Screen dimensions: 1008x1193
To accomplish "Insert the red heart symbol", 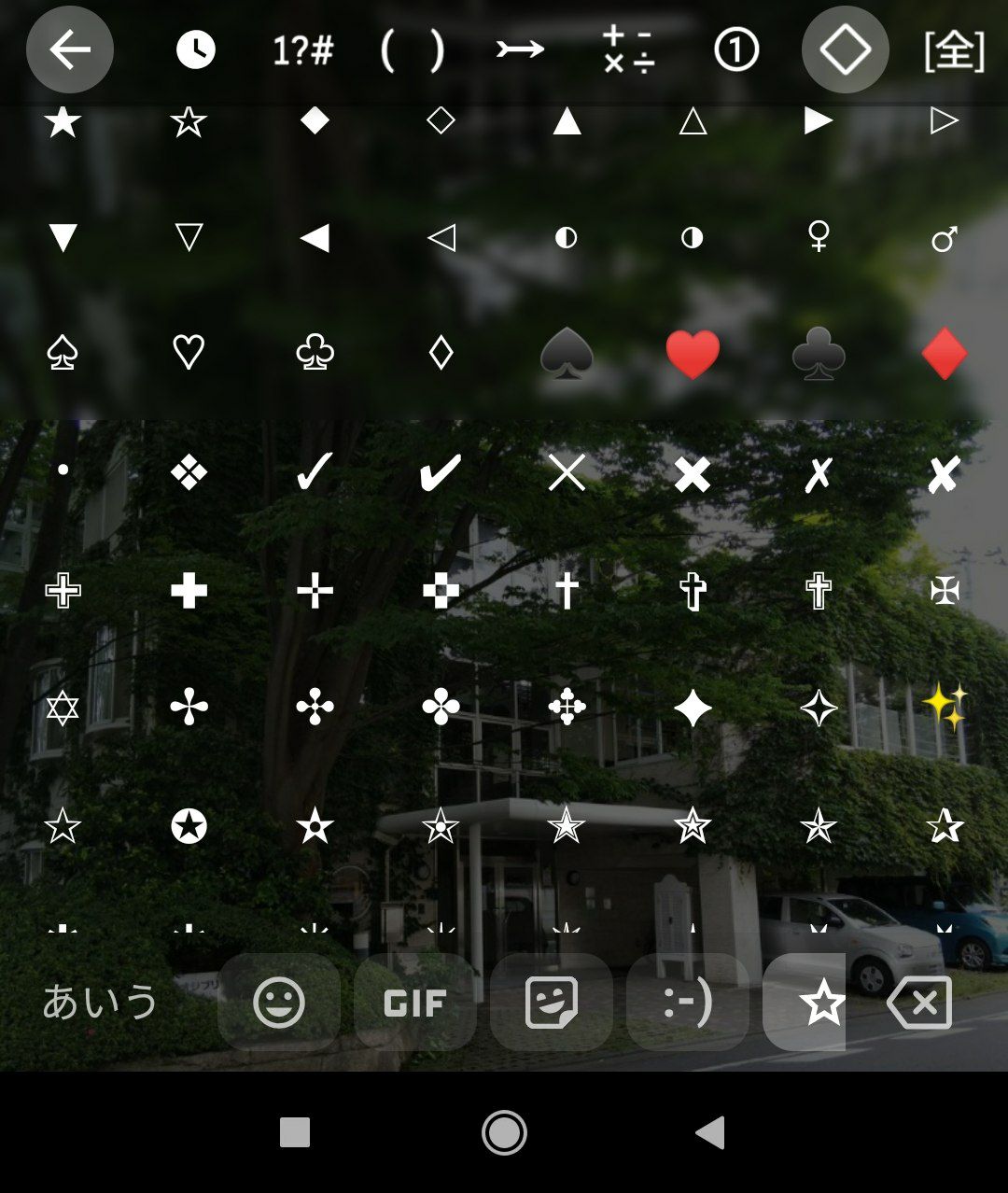I will point(693,355).
